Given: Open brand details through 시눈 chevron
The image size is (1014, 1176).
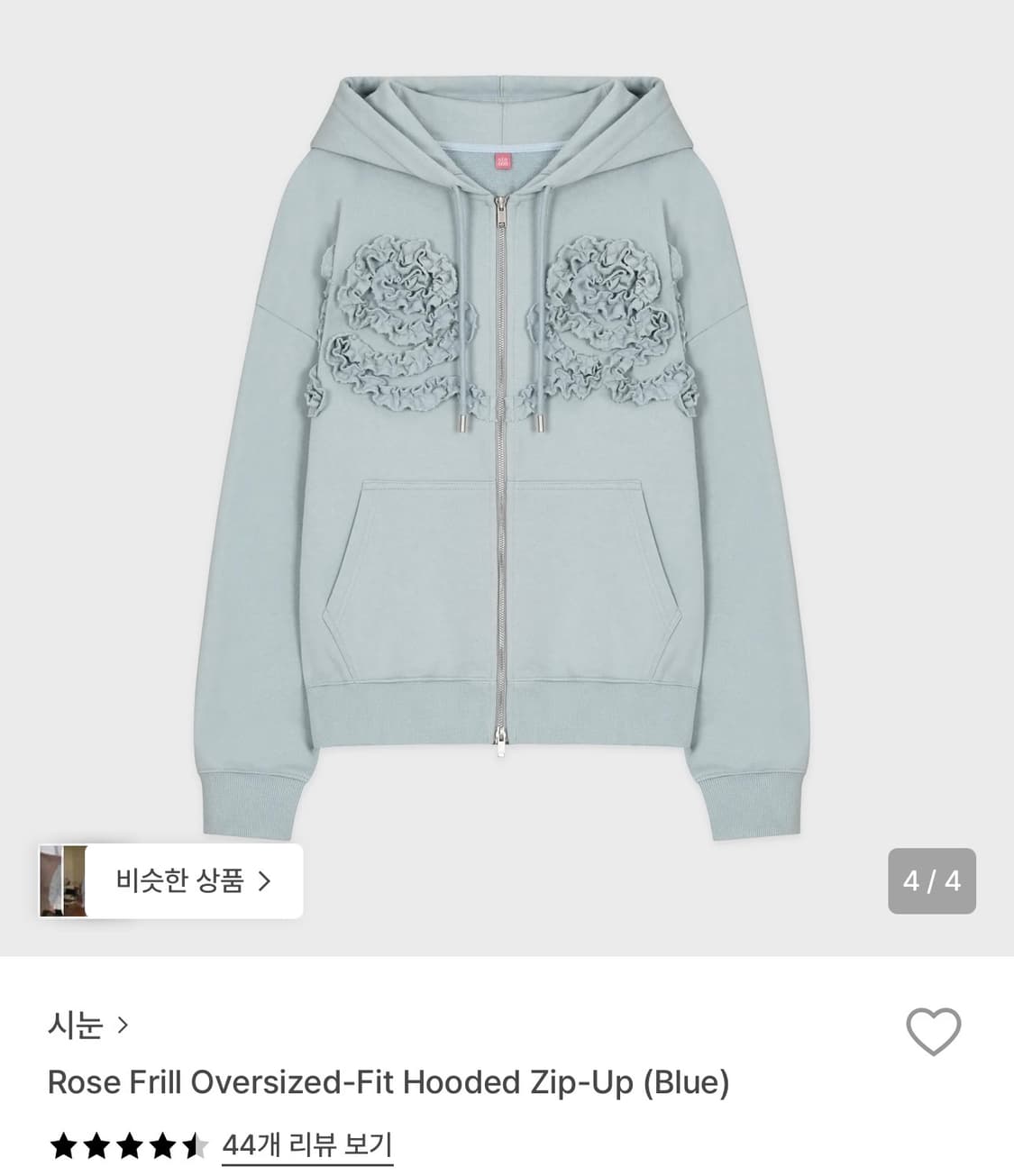Looking at the screenshot, I should click(x=123, y=1026).
